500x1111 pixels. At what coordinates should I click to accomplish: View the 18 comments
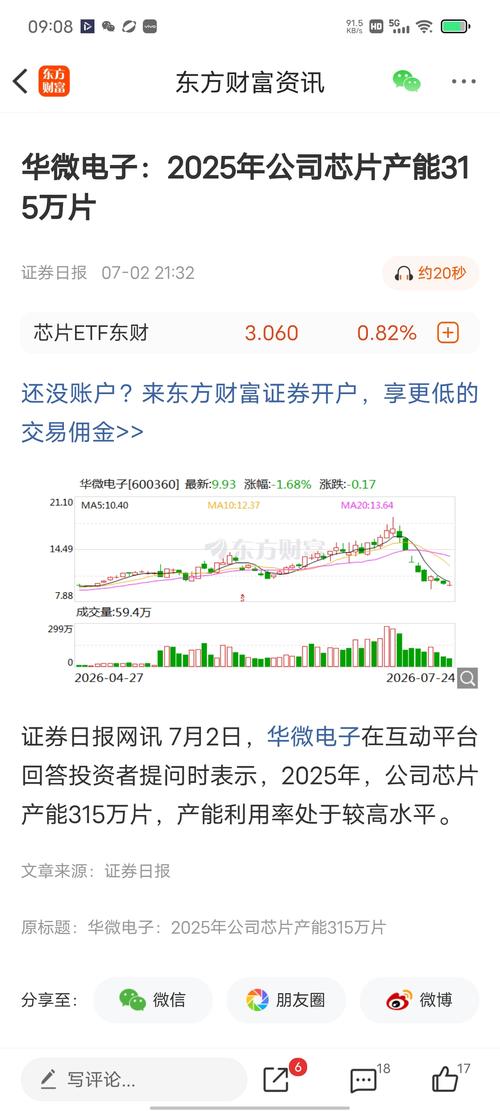pyautogui.click(x=365, y=1079)
